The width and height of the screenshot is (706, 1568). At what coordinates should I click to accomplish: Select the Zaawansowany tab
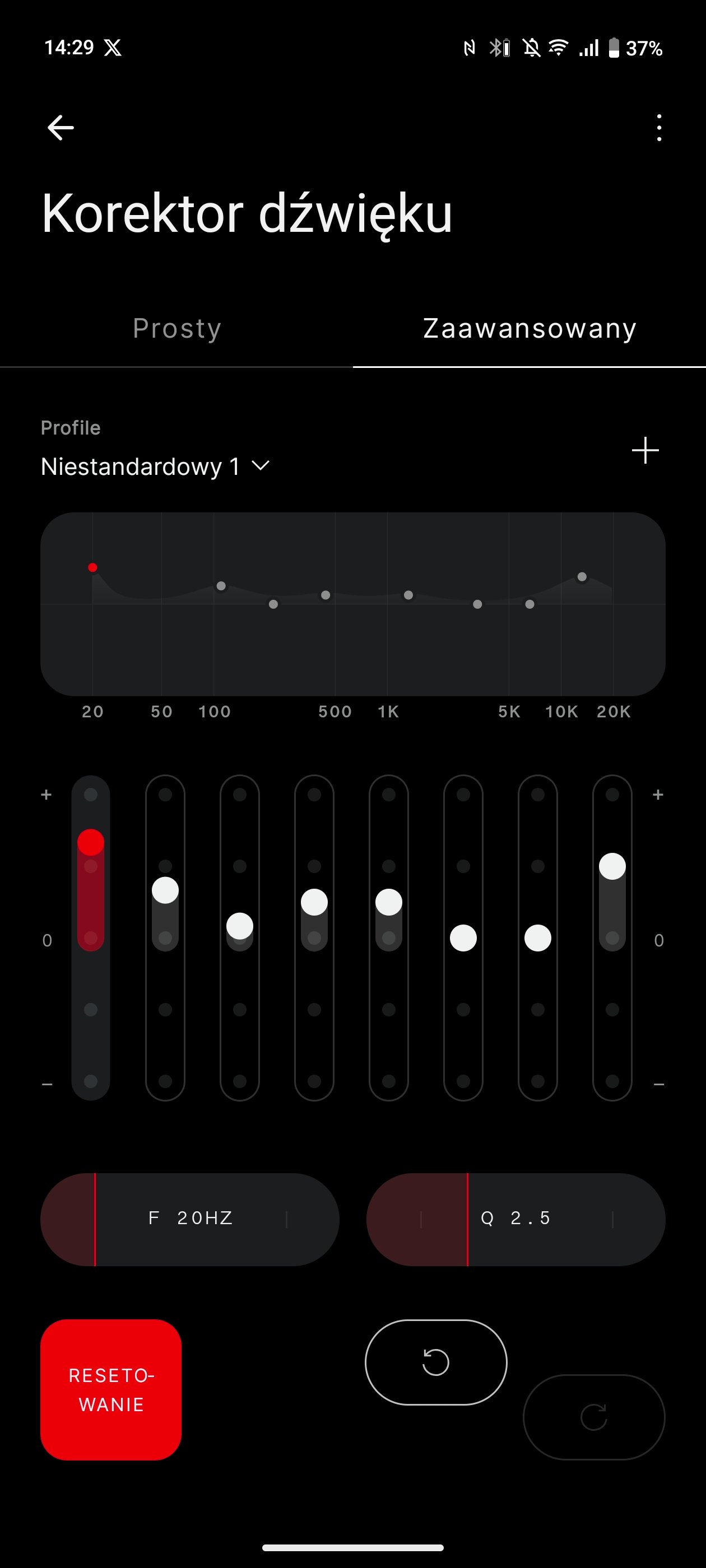[x=529, y=329]
